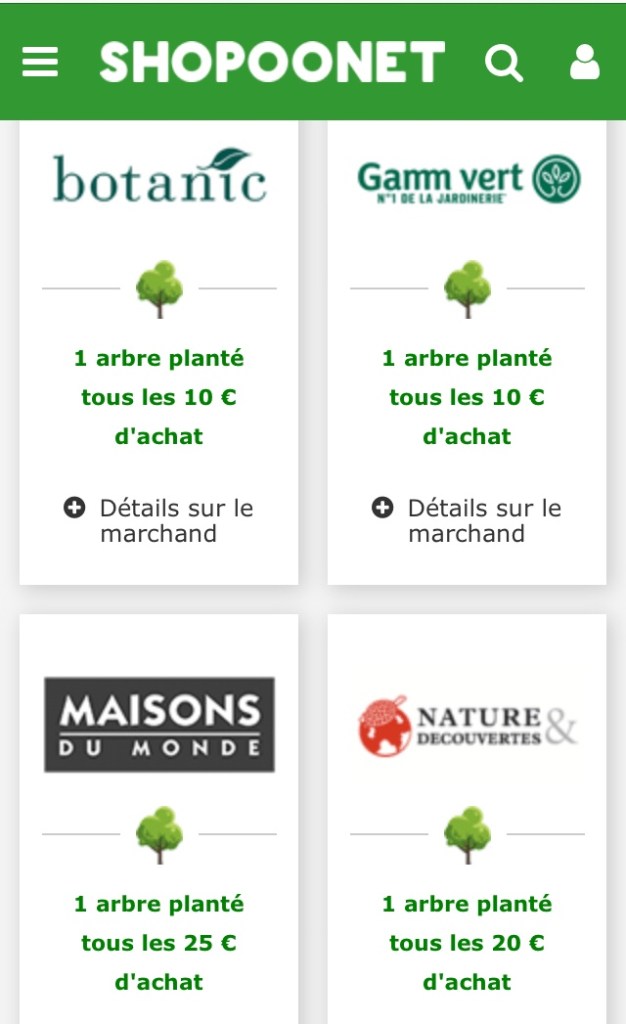Open the Nature & Découvertes merchant card
Viewport: 626px width, 1024px height.
pyautogui.click(x=468, y=727)
